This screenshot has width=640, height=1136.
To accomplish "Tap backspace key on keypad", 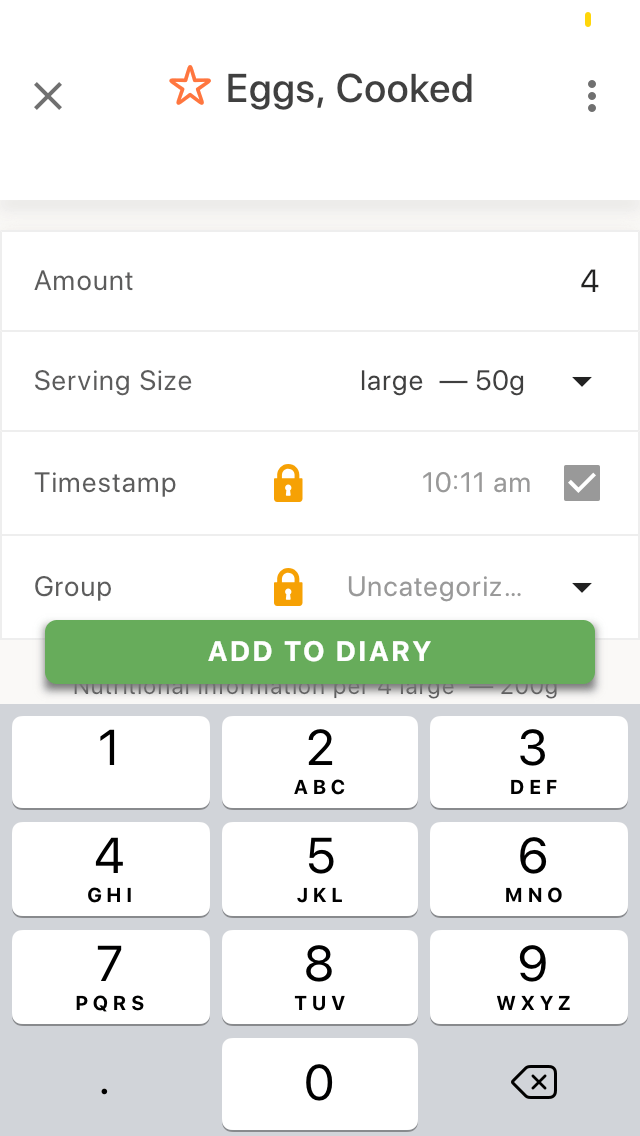I will click(533, 1083).
